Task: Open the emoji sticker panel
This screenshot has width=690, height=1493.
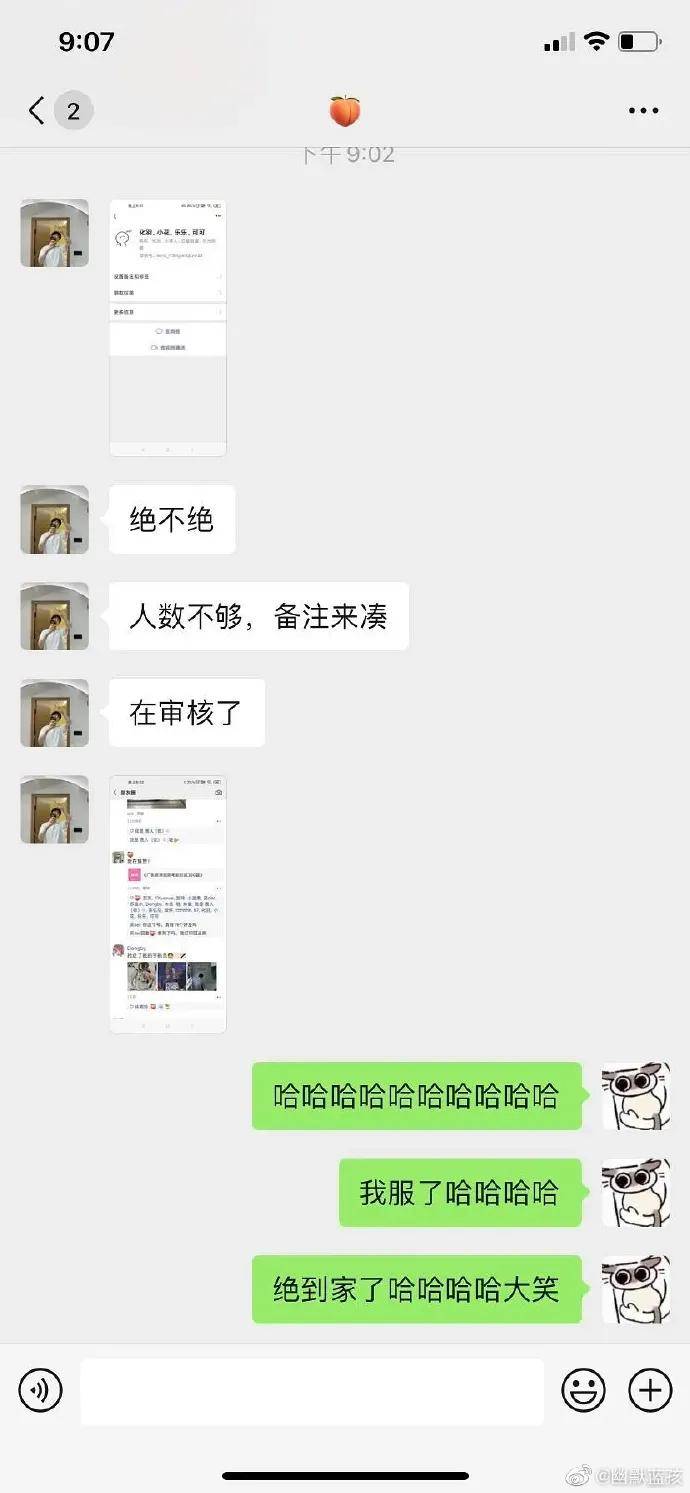Action: click(583, 1390)
